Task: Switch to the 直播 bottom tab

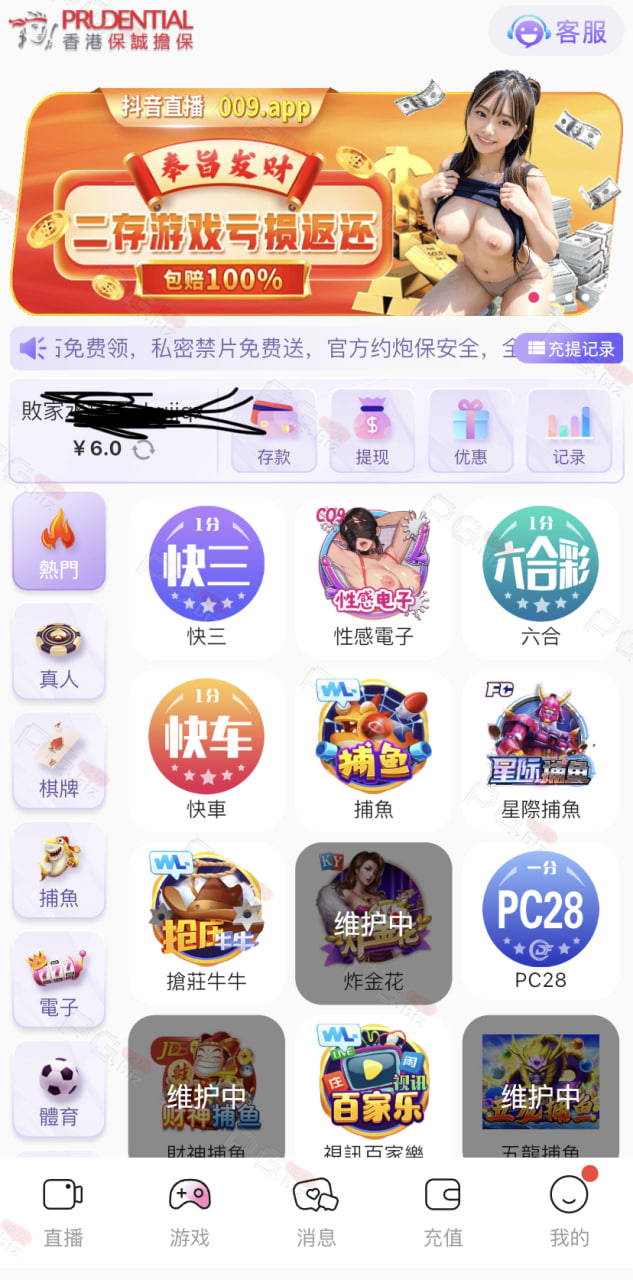Action: tap(63, 1211)
